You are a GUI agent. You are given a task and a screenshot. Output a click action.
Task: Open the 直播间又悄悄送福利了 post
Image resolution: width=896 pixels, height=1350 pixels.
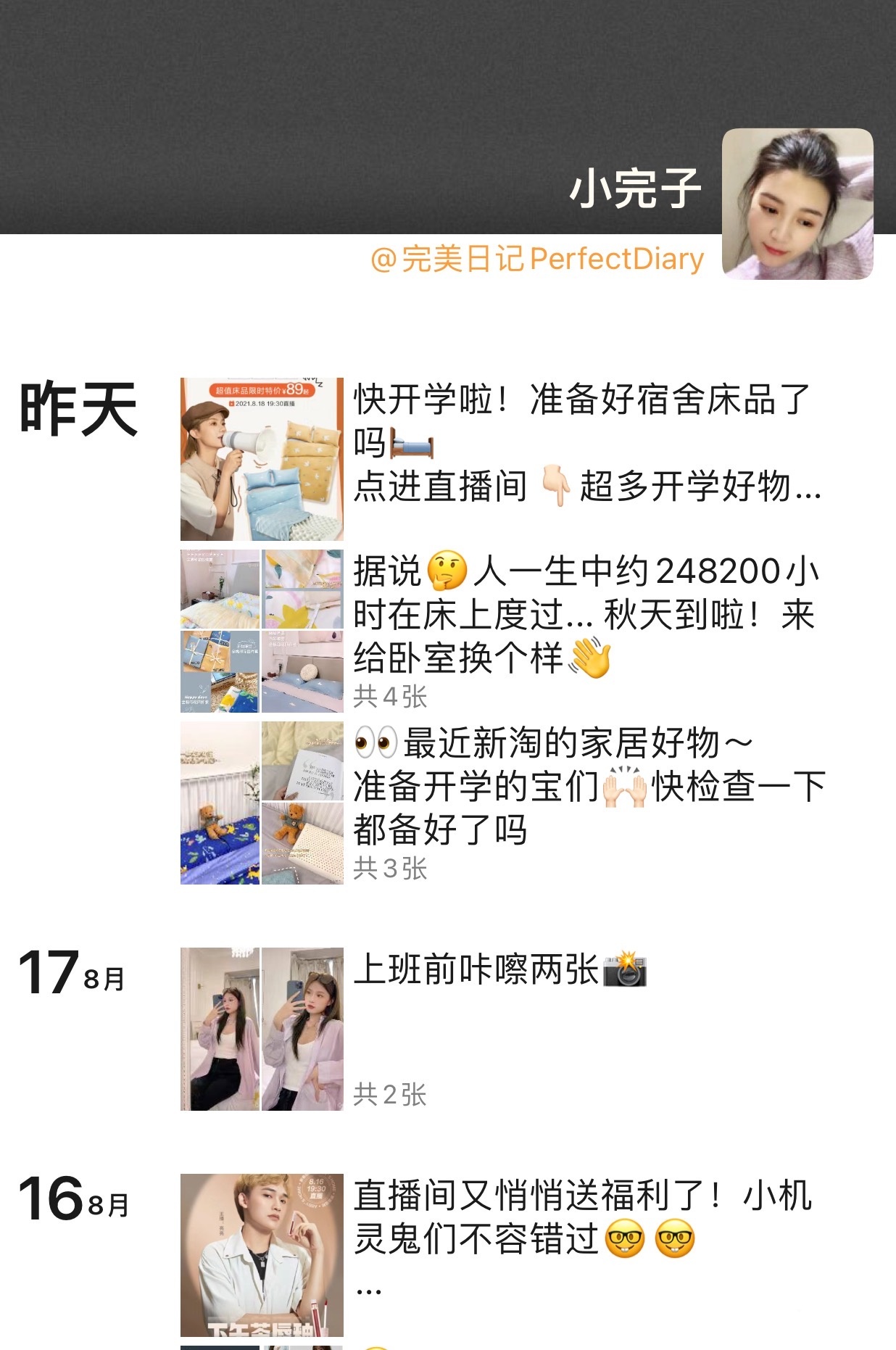(x=582, y=1218)
